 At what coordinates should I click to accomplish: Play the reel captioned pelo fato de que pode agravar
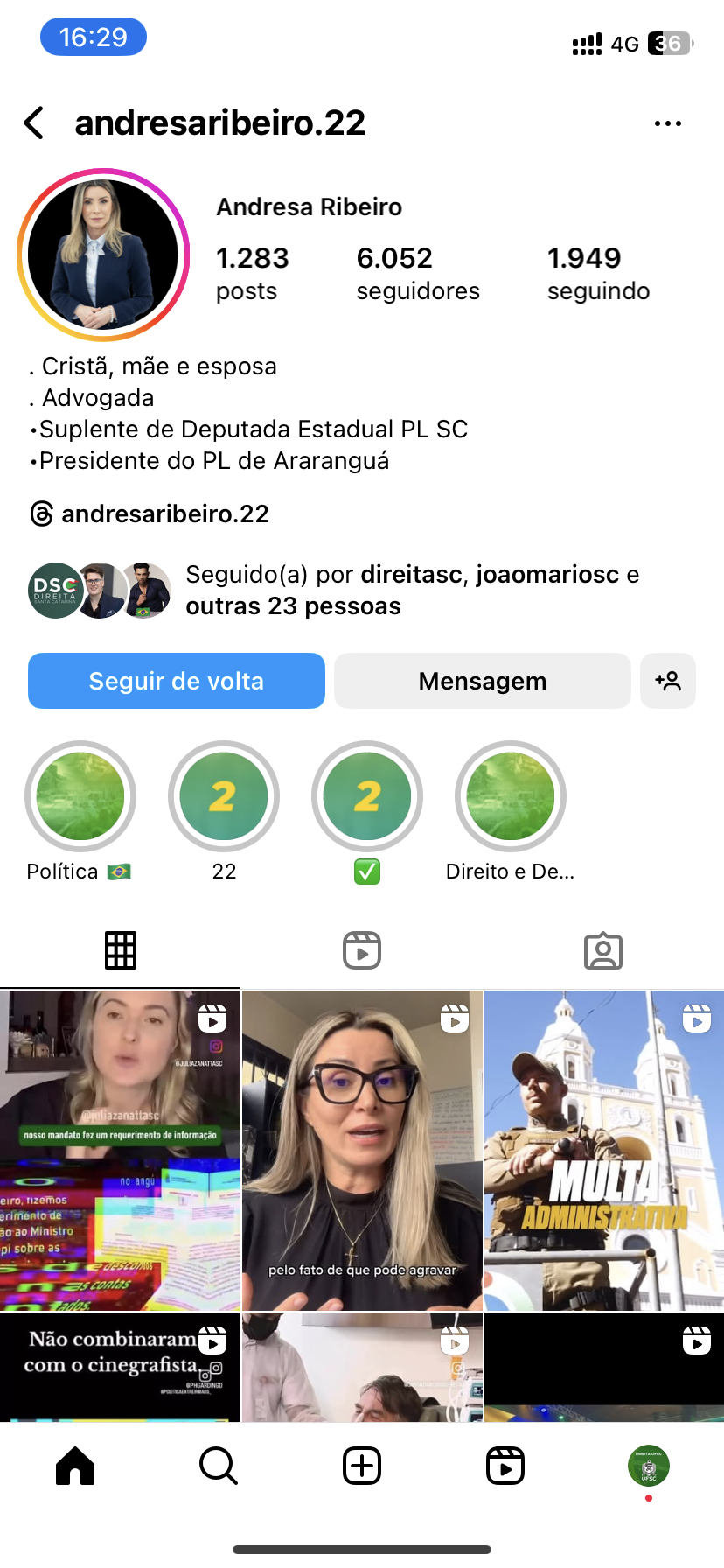click(x=362, y=1151)
